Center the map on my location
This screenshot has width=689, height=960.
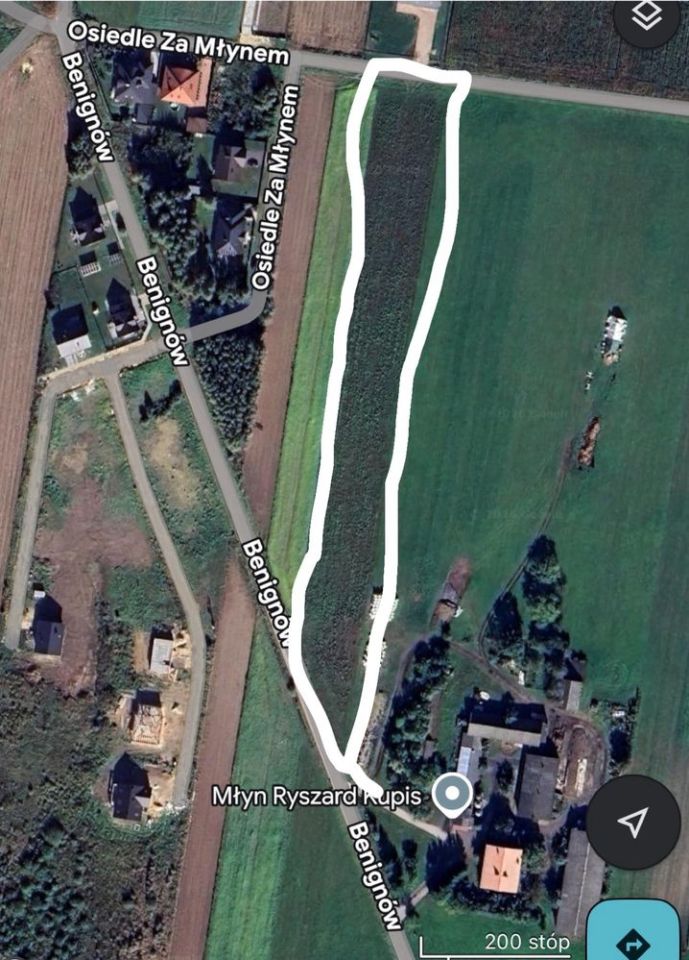tap(632, 822)
